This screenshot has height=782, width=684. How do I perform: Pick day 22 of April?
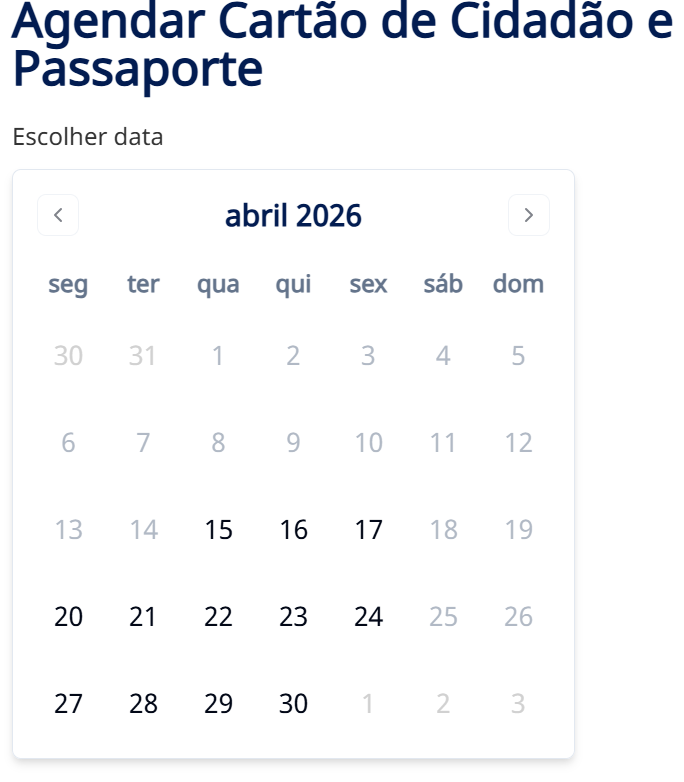(218, 617)
